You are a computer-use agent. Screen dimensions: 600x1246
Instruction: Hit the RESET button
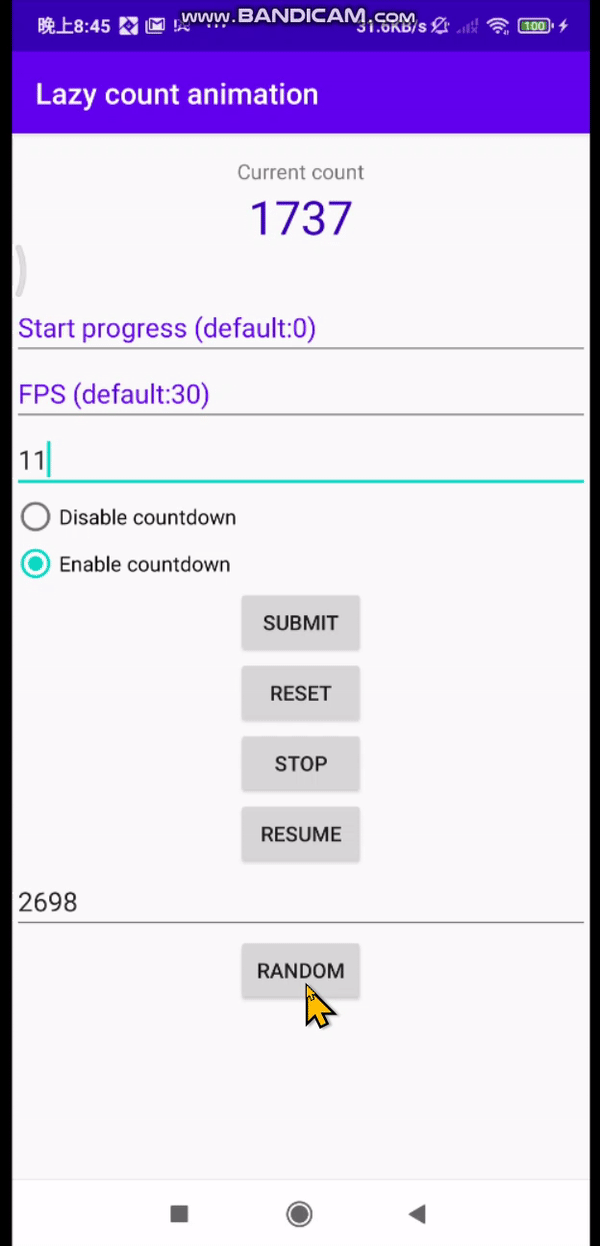[300, 693]
